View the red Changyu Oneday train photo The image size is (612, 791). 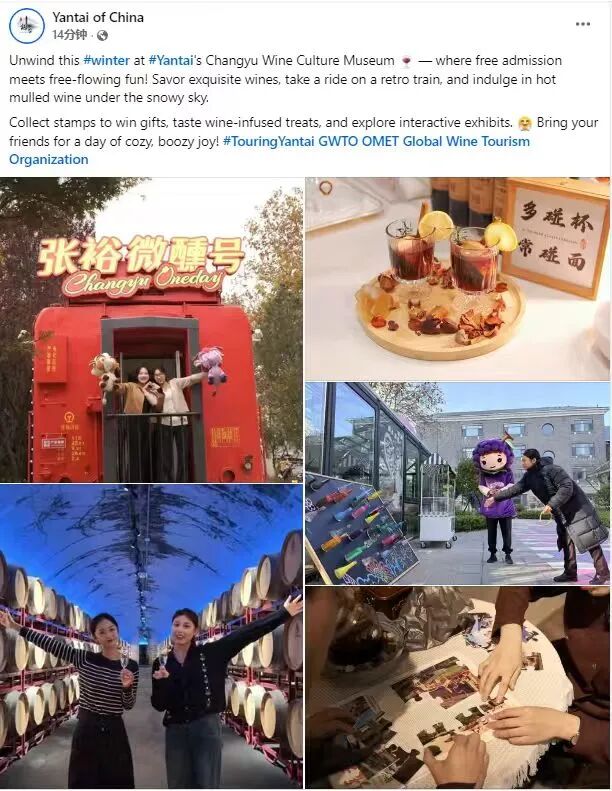pos(152,330)
